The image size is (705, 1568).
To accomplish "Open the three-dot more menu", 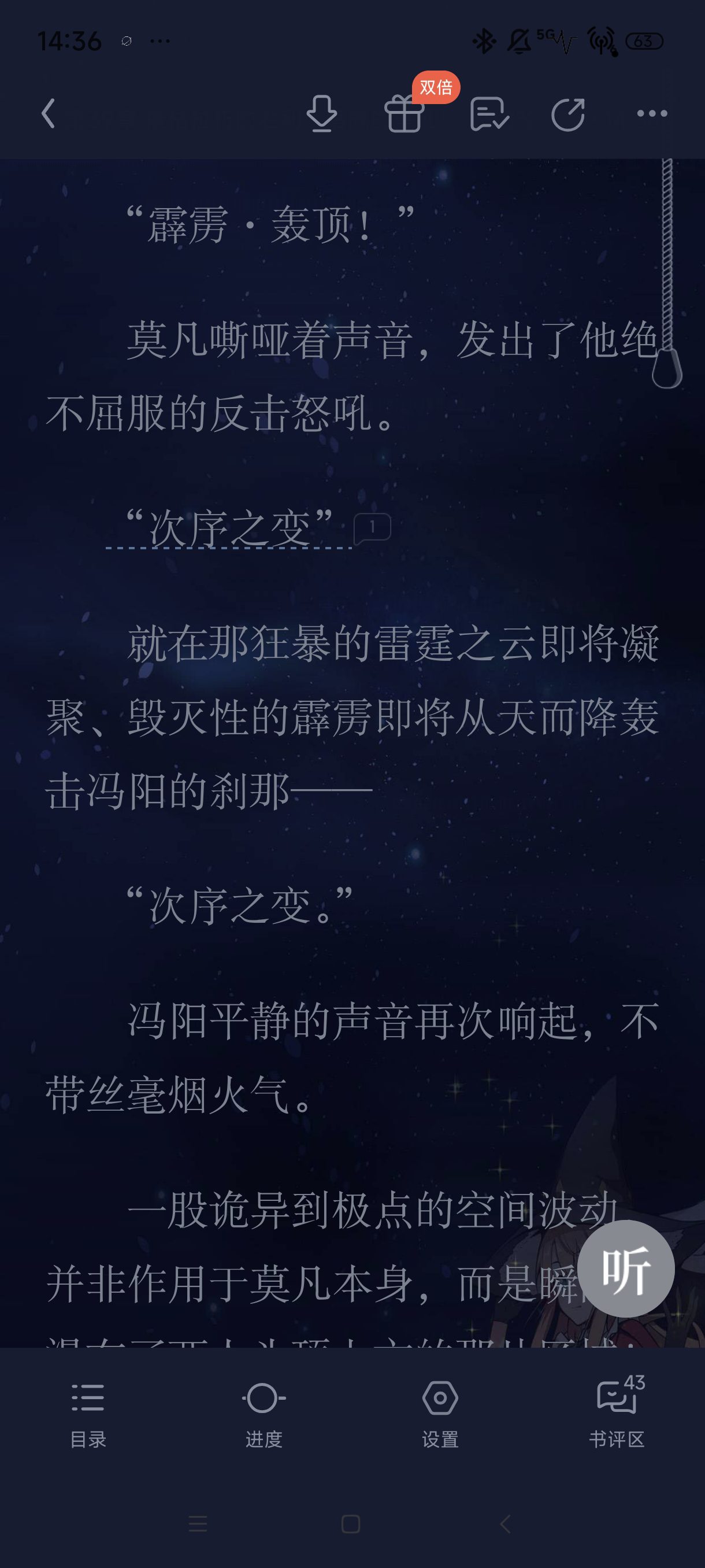I will [652, 113].
